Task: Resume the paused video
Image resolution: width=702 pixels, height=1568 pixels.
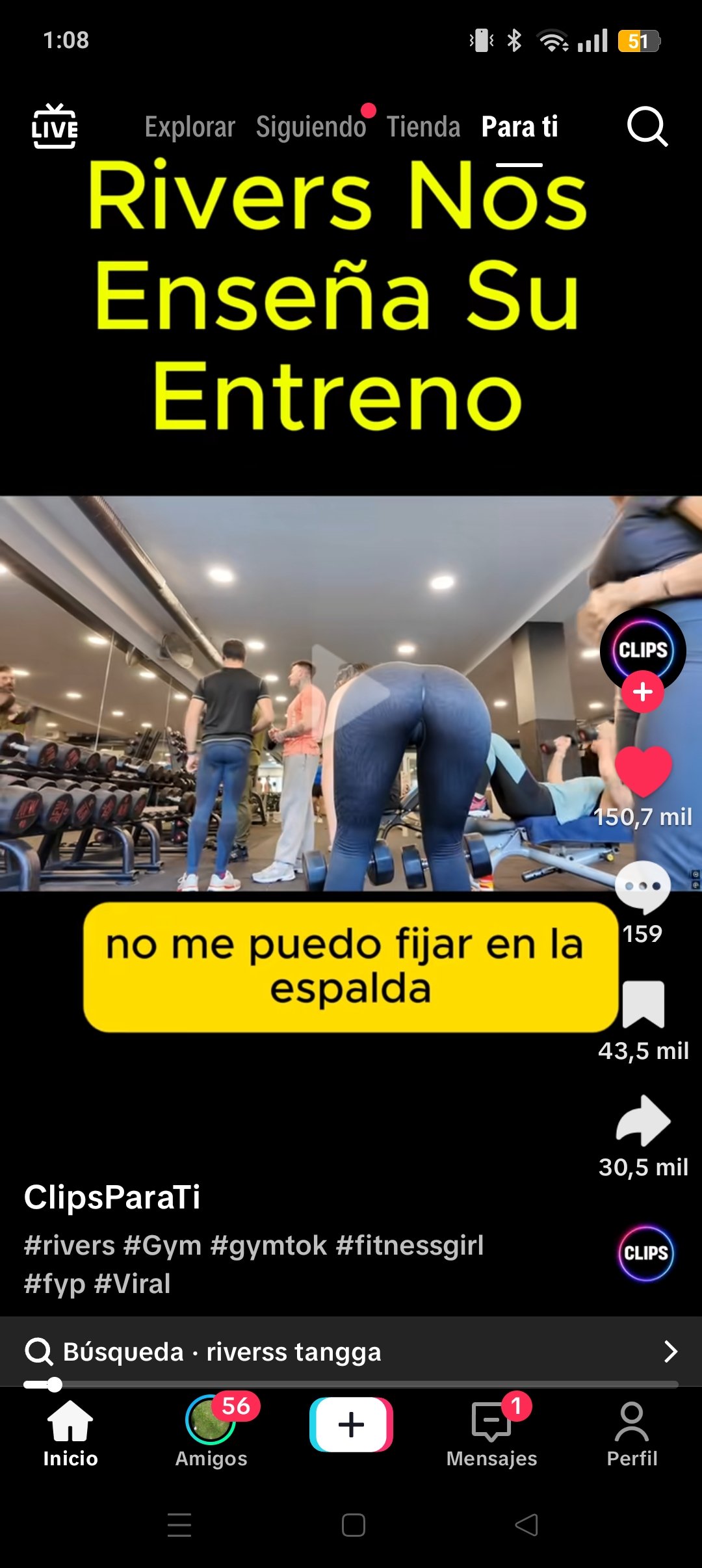Action: pyautogui.click(x=351, y=692)
